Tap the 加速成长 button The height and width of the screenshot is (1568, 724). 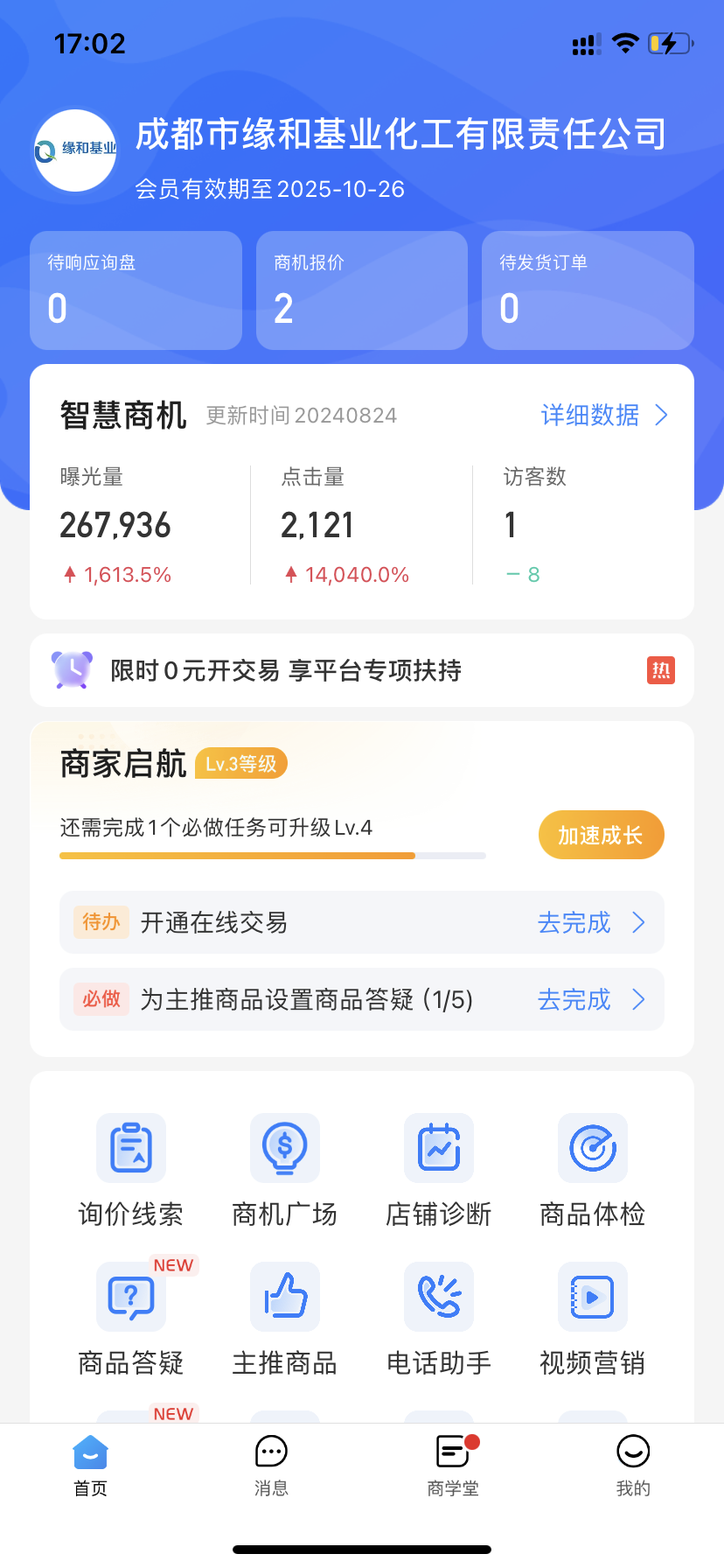(x=601, y=835)
